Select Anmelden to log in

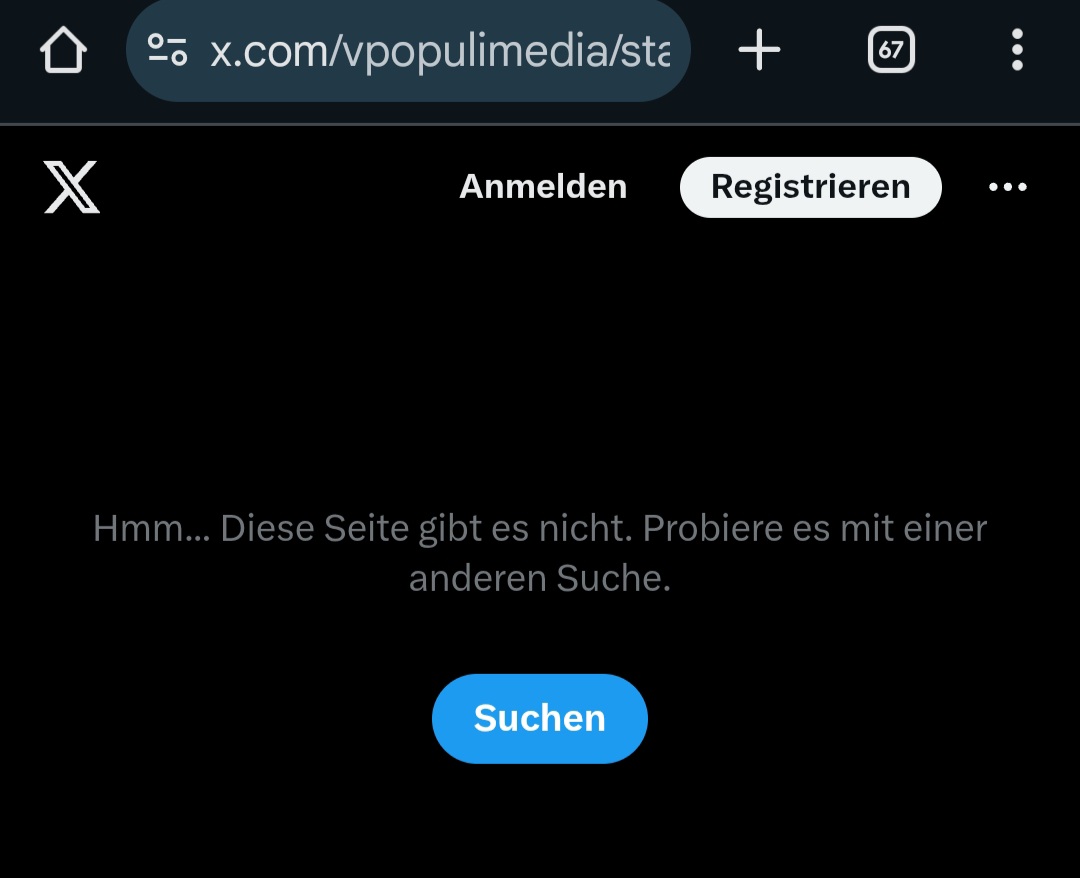tap(543, 187)
